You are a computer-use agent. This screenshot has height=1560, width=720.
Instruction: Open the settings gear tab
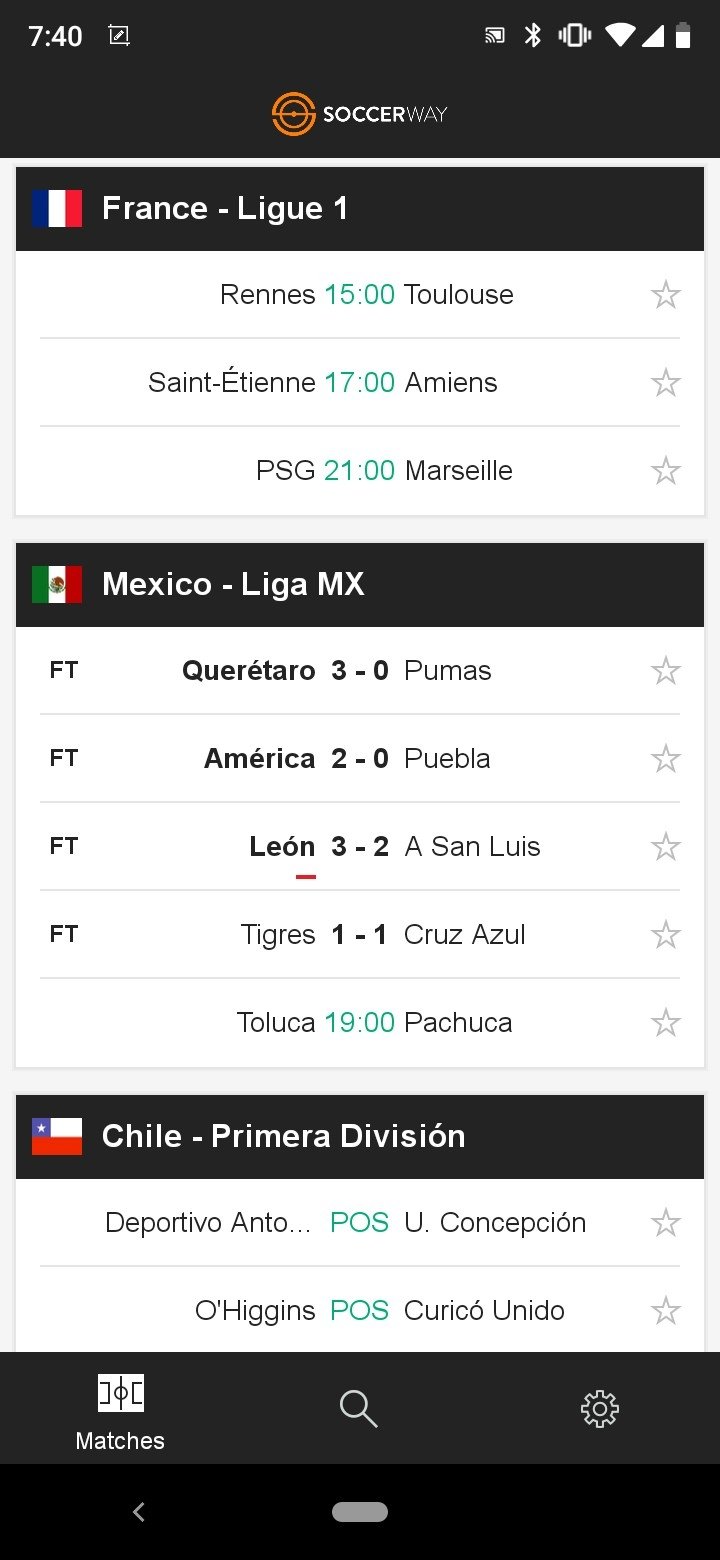tap(600, 1408)
